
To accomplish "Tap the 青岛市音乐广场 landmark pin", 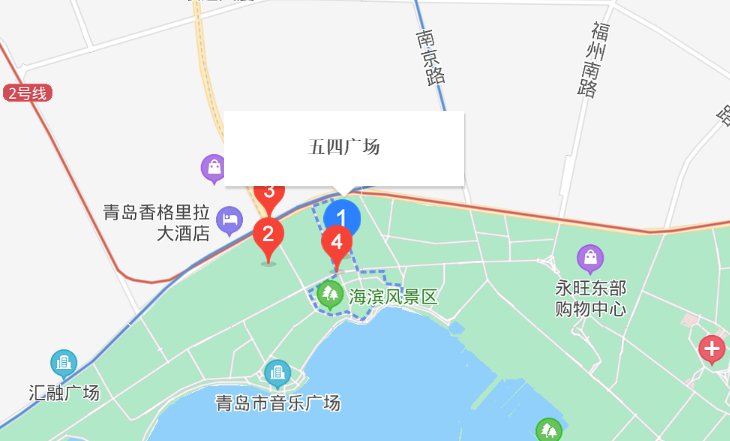I will [x=277, y=375].
